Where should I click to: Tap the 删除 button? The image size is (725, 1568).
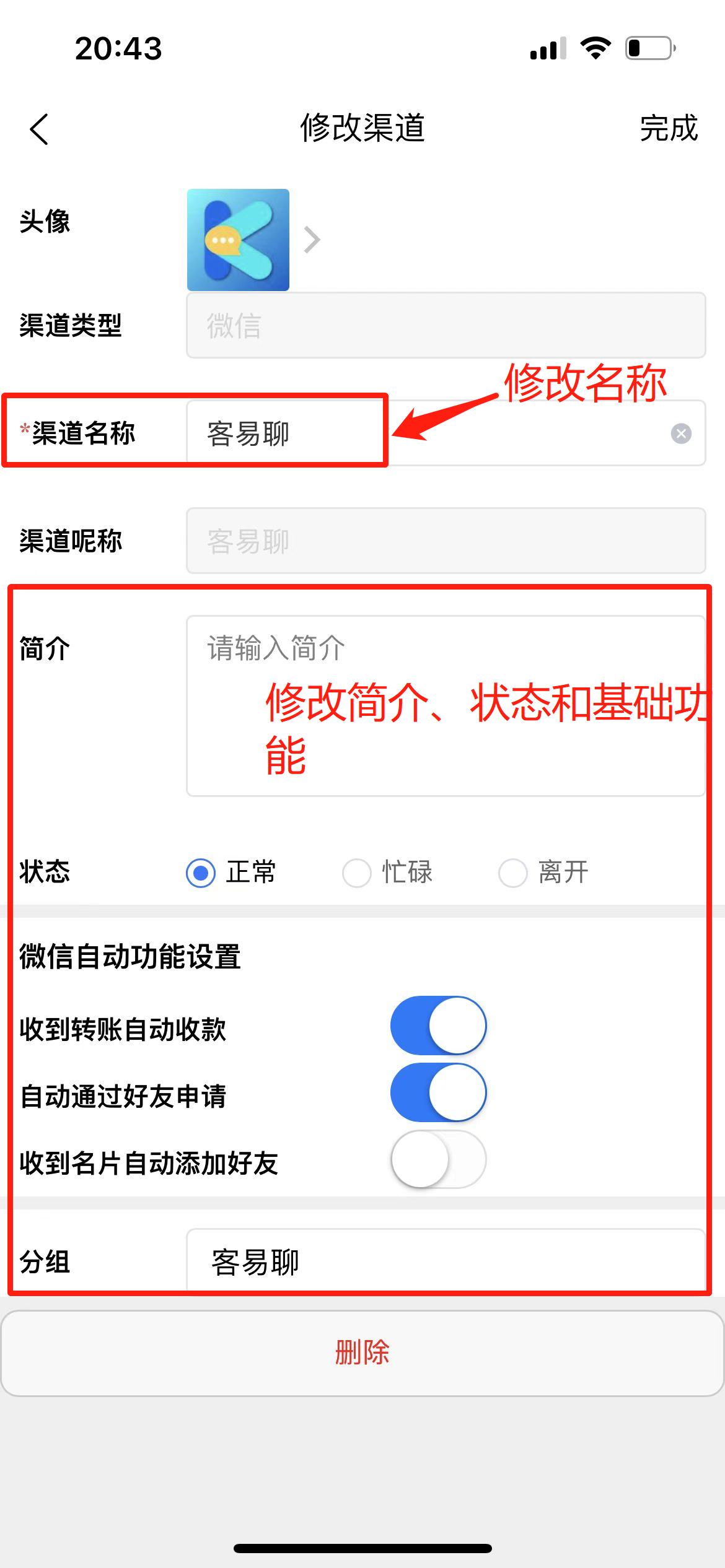(x=362, y=1353)
